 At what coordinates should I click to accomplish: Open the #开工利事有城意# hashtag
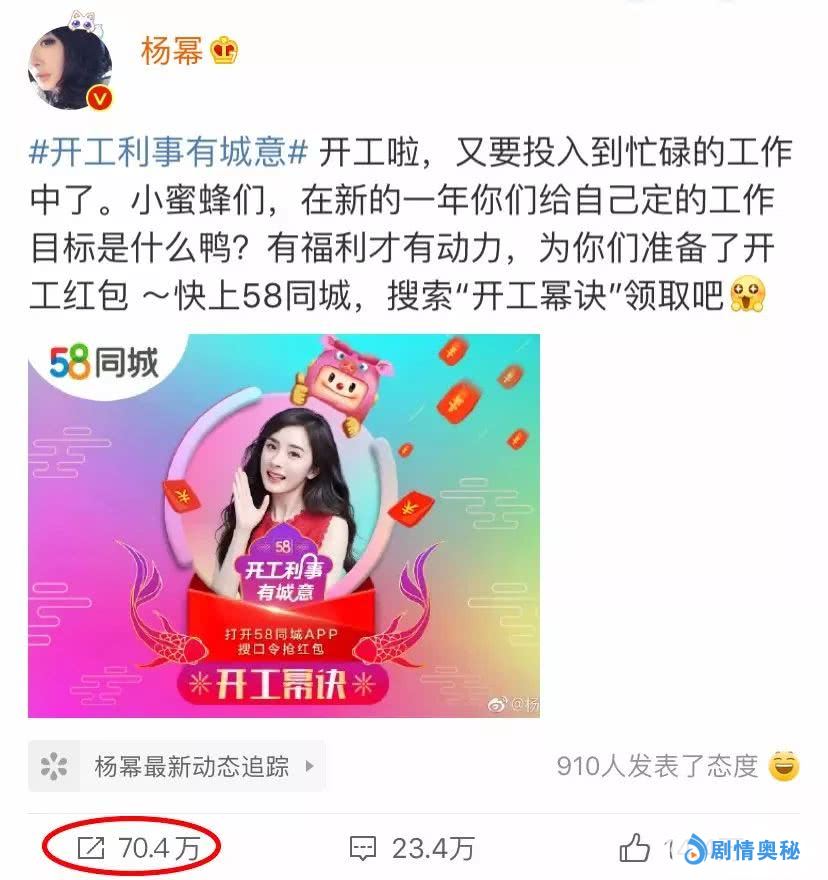[x=167, y=153]
